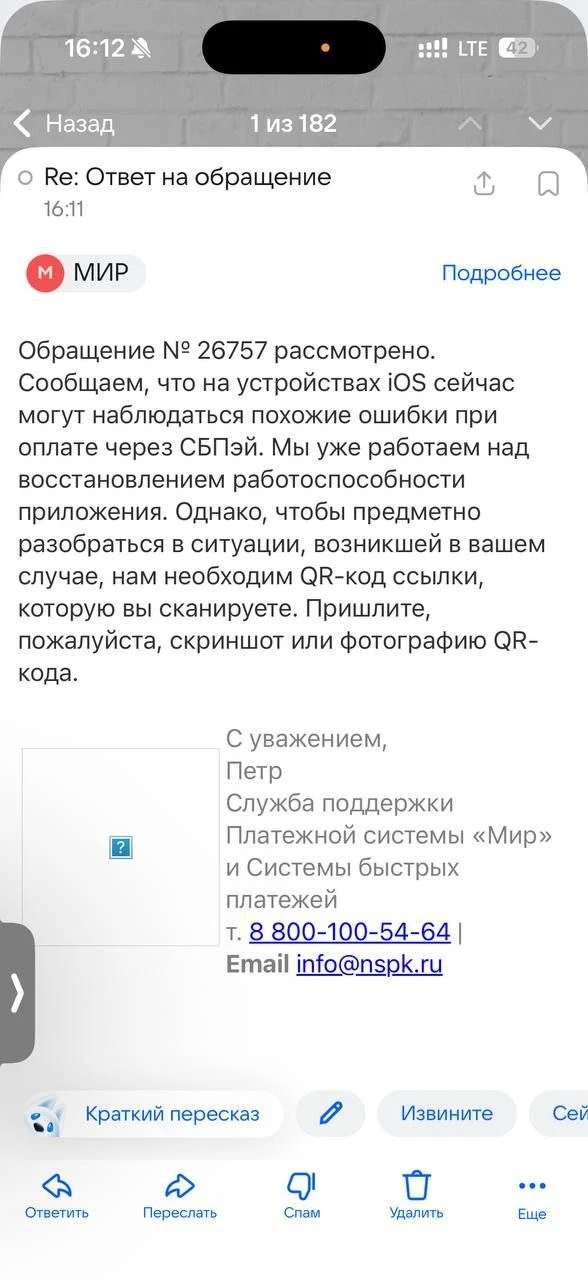
Task: Bookmark this email with the flag icon
Action: [548, 184]
